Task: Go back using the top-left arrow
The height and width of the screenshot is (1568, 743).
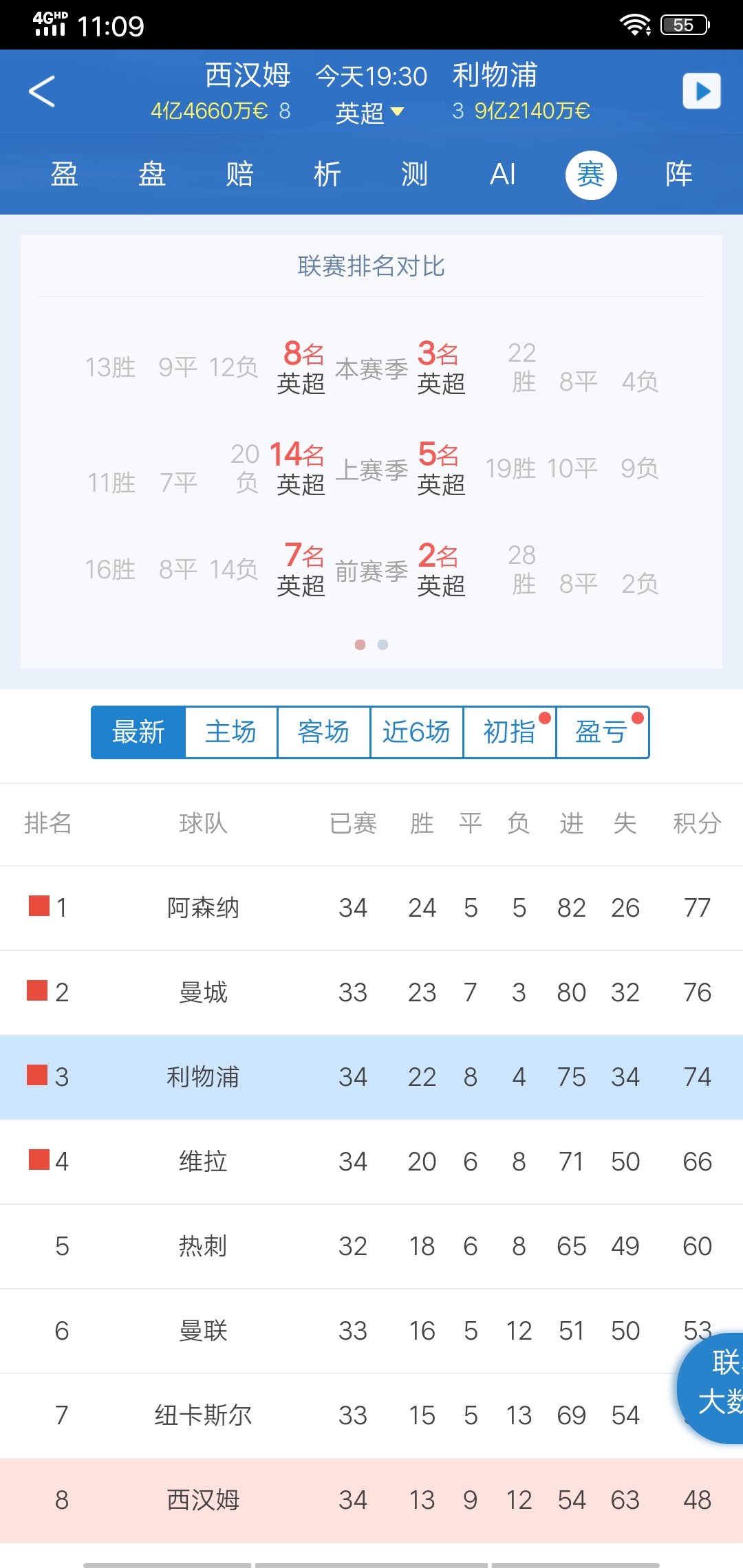Action: click(42, 91)
